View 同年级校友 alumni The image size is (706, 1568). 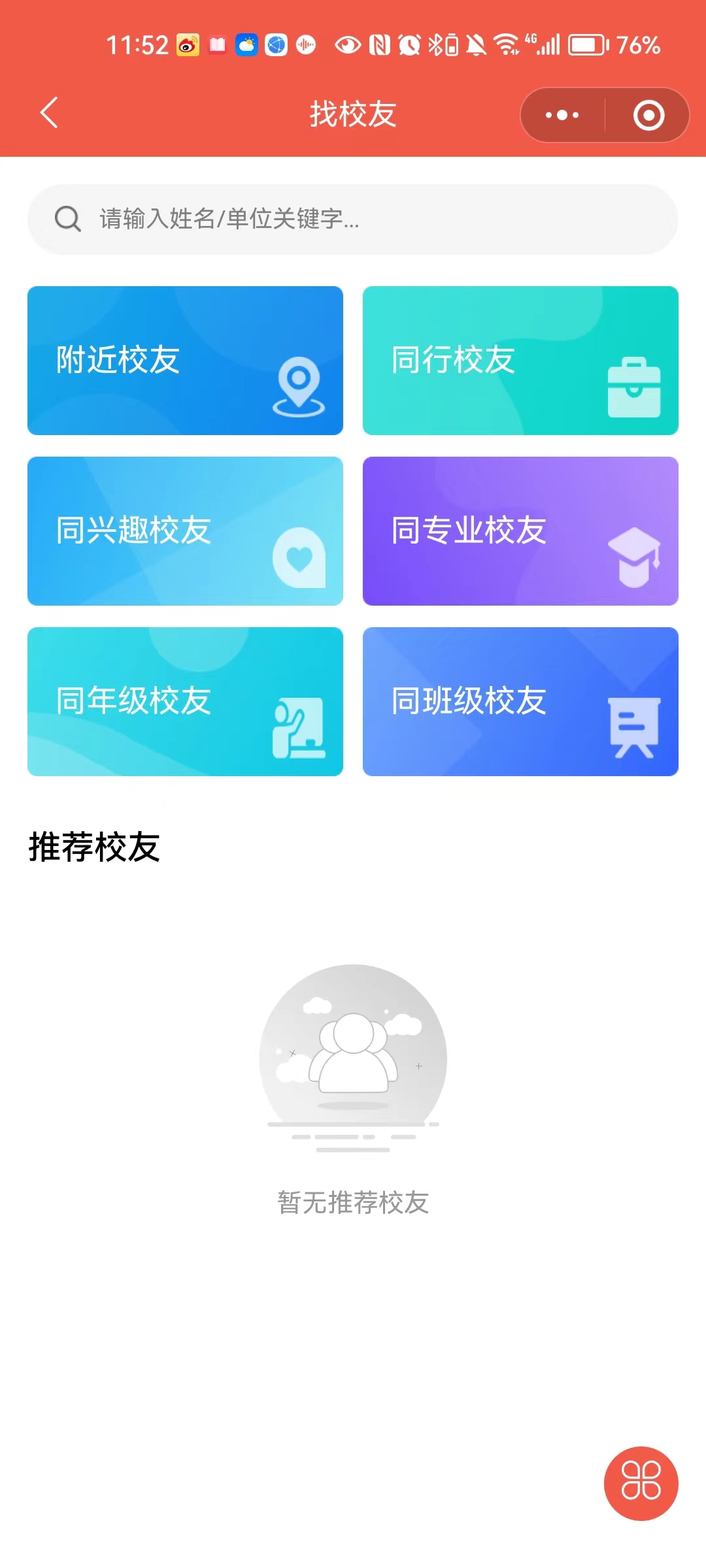pyautogui.click(x=185, y=702)
